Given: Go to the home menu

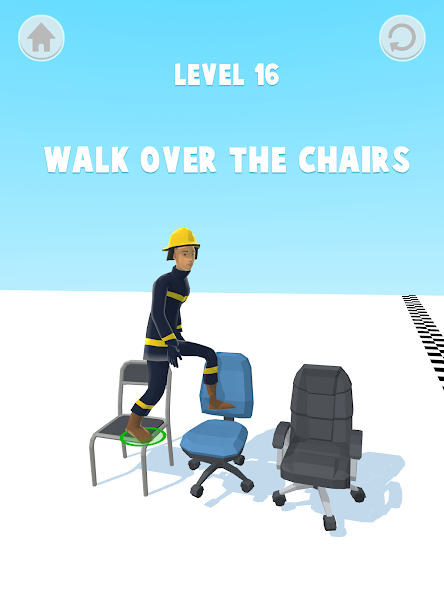Looking at the screenshot, I should pos(41,38).
